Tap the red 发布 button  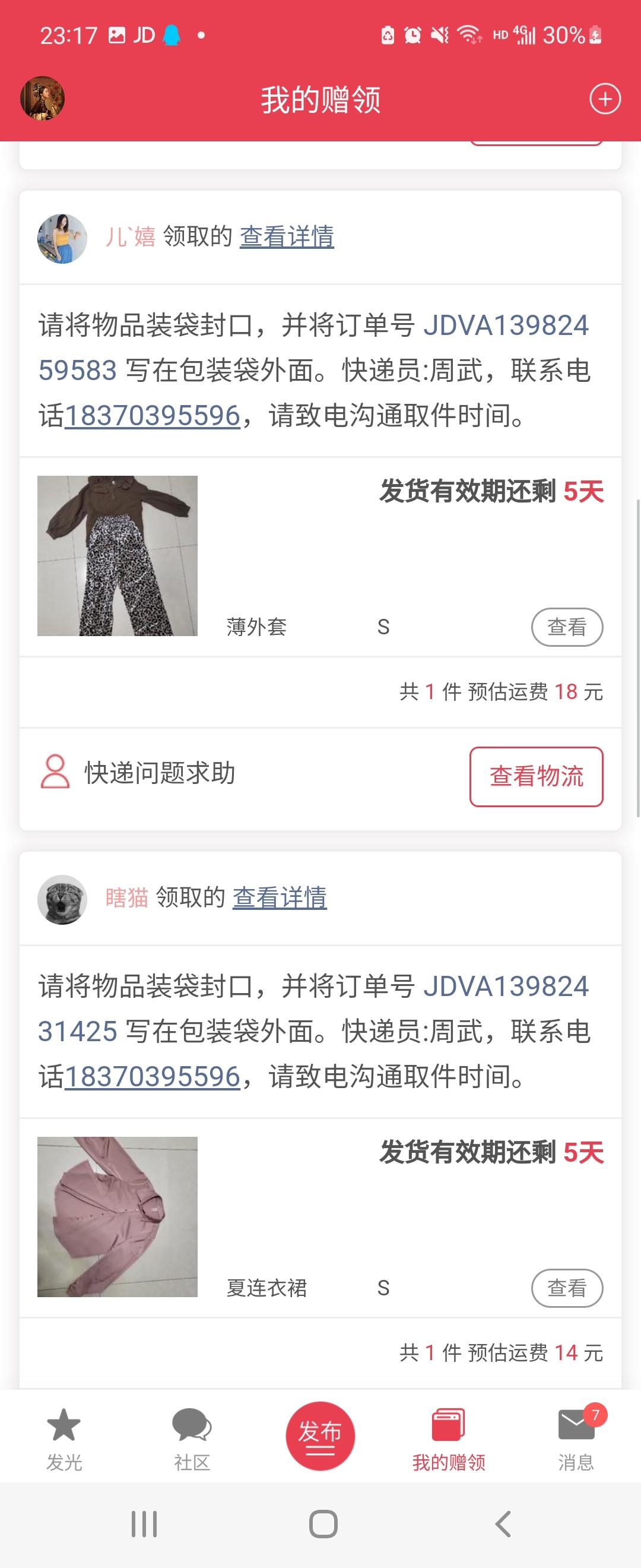[x=320, y=1436]
